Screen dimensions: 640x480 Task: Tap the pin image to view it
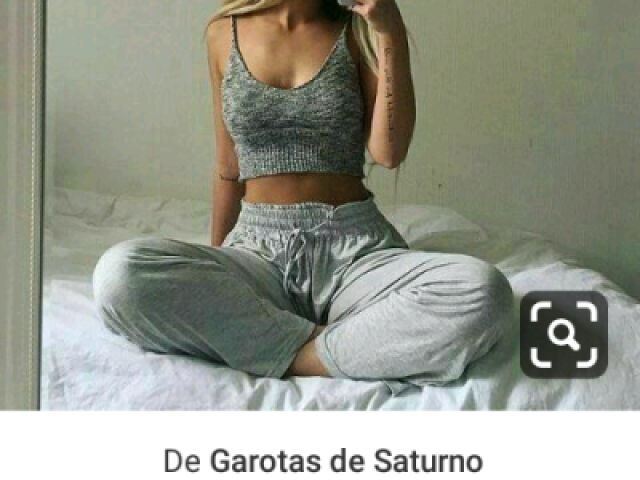tap(300, 200)
